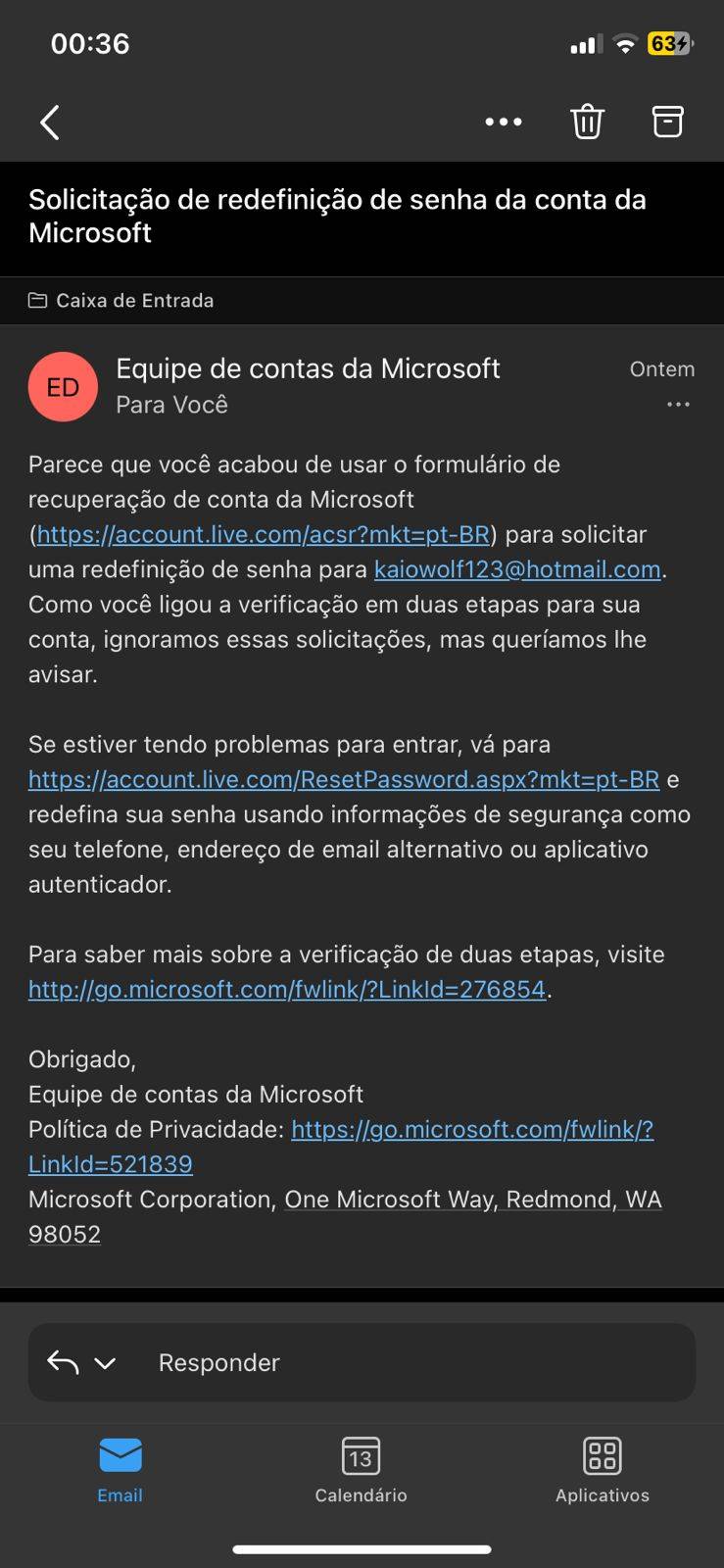Image resolution: width=724 pixels, height=1568 pixels.
Task: Switch to the Aplicativos tab
Action: pos(602,1469)
